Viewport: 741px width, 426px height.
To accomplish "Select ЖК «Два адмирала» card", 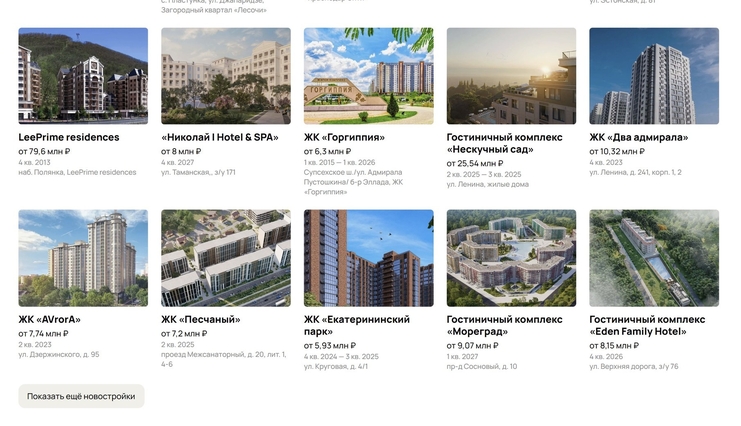I will point(654,76).
